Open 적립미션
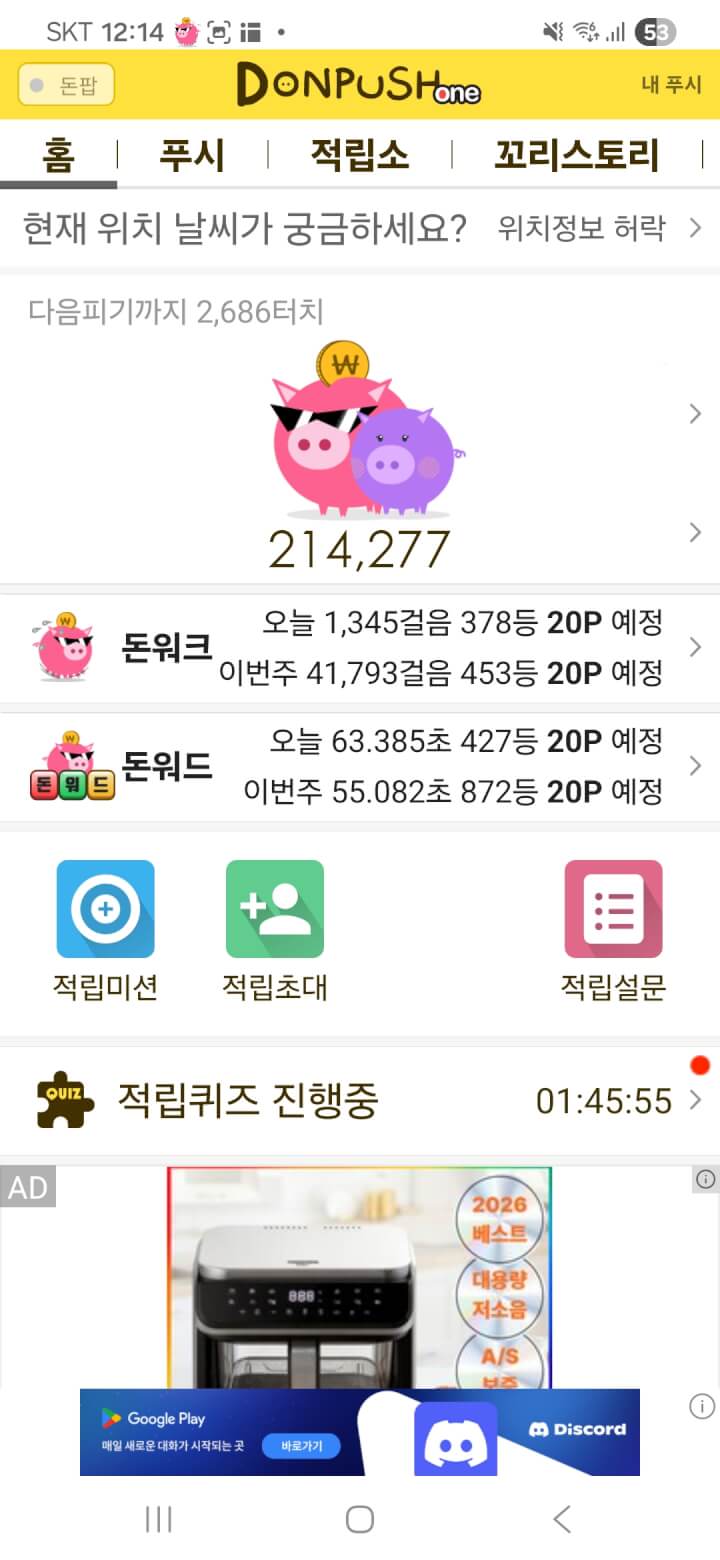Screen dimensions: 720x1560 (105, 930)
